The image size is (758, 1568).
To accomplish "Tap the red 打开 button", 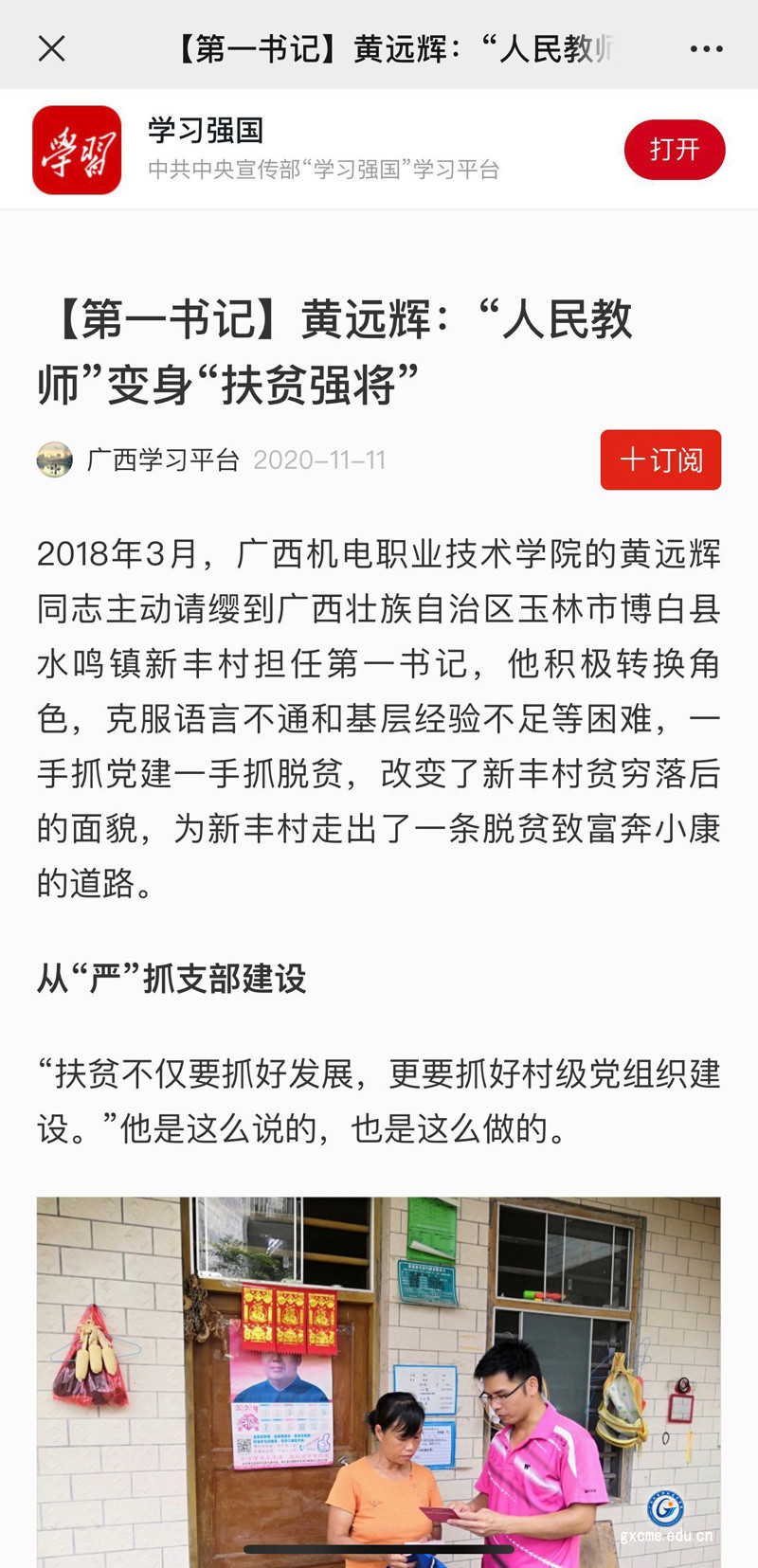I will 674,150.
